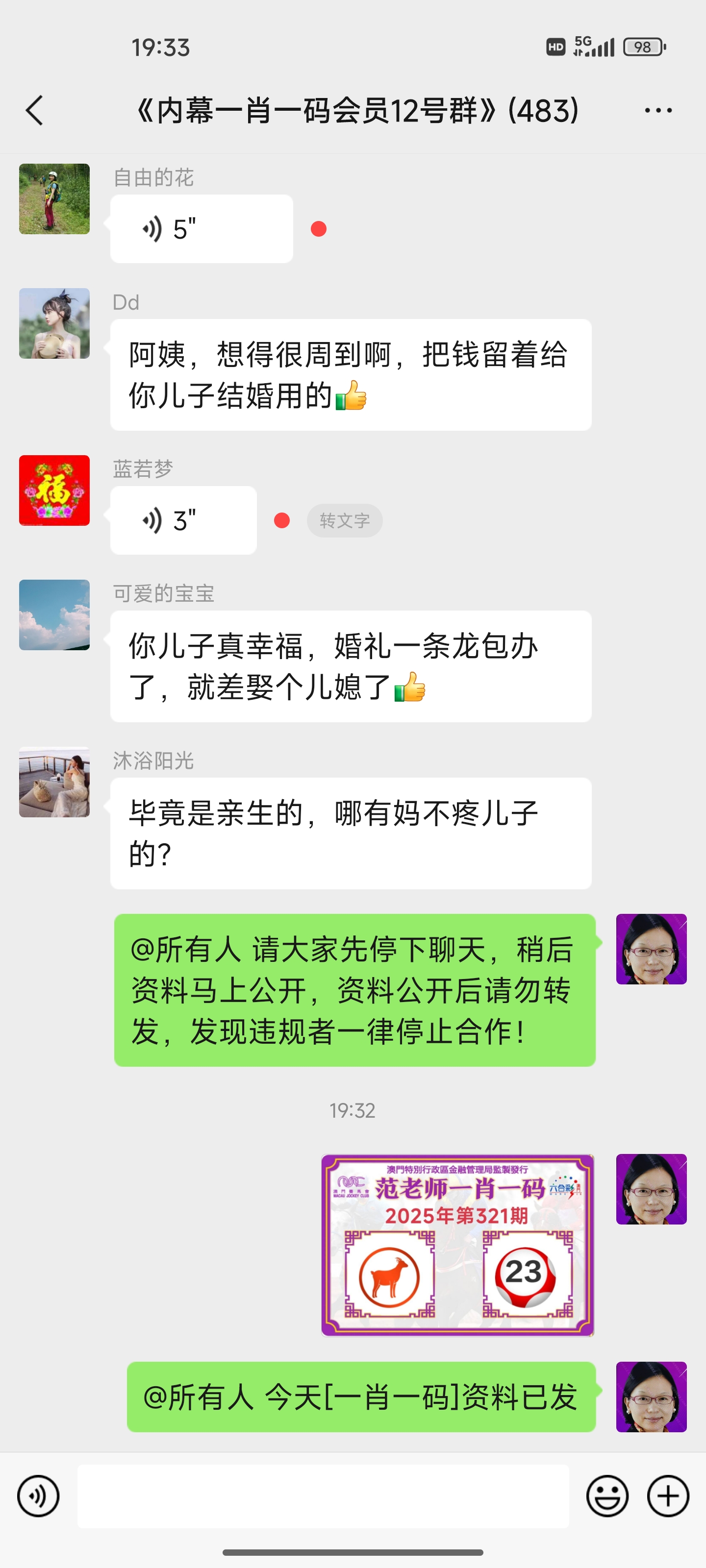
Task: Open the 范老师一肖一码 image message
Action: pyautogui.click(x=457, y=1245)
